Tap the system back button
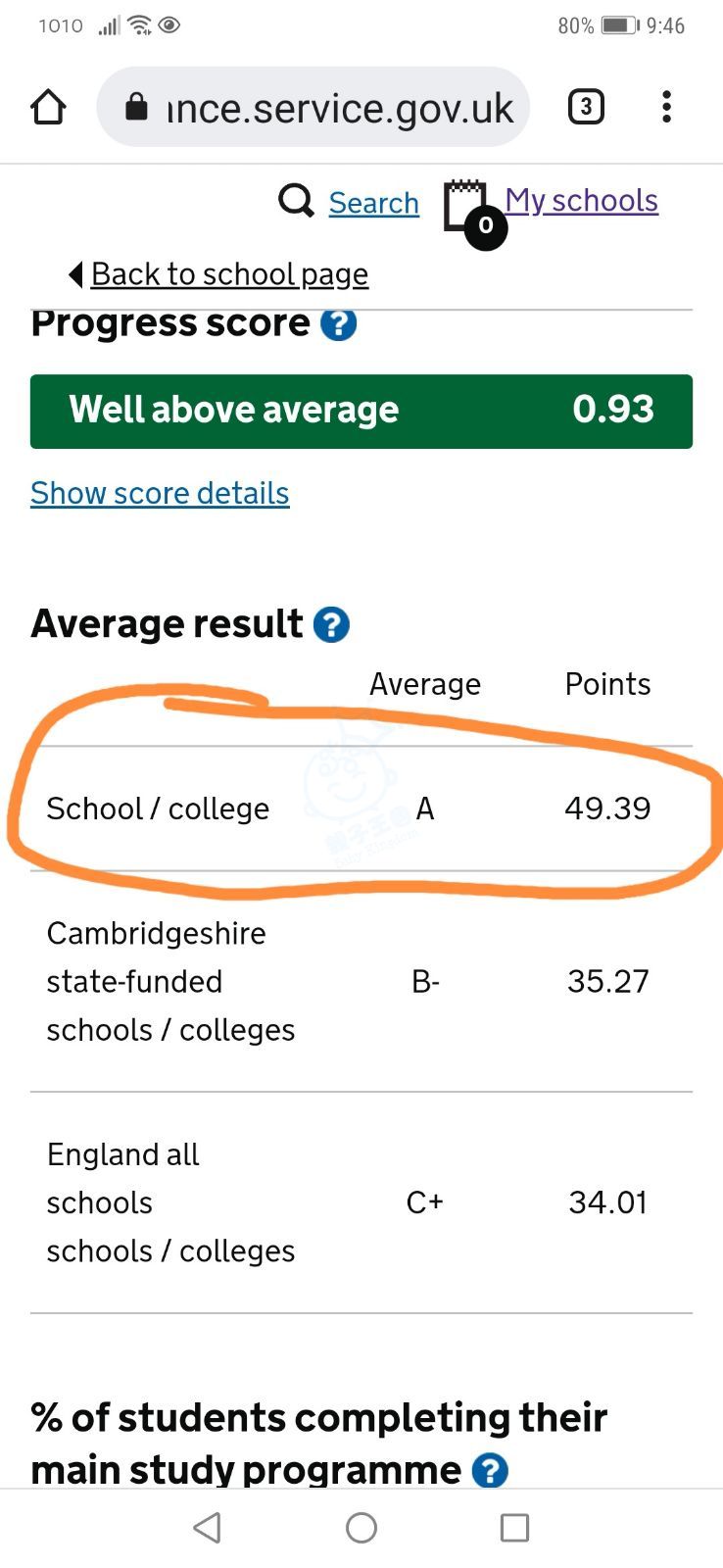Screen dimensions: 723x1568 (x=207, y=1527)
